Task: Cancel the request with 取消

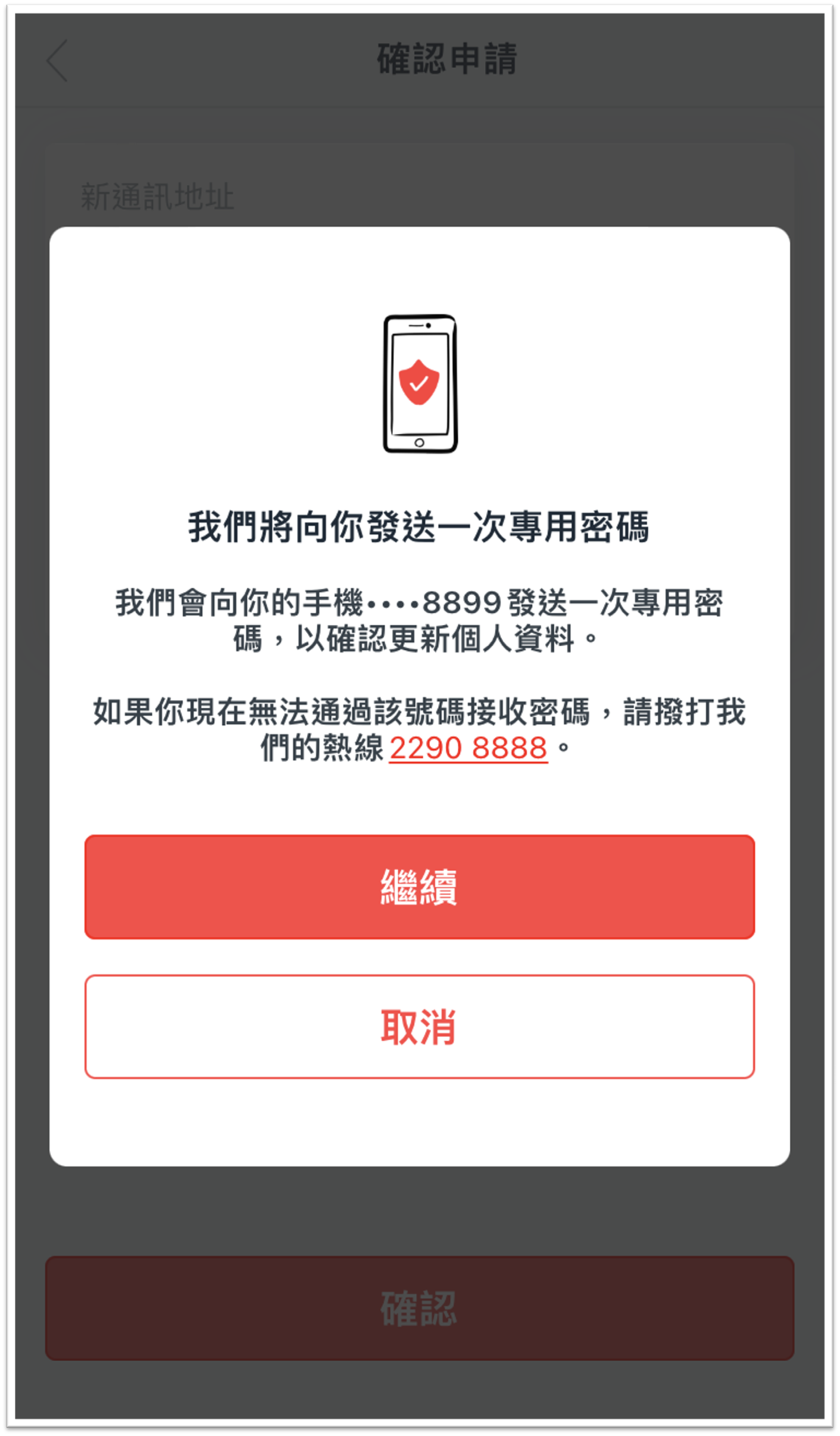Action: [x=419, y=1027]
